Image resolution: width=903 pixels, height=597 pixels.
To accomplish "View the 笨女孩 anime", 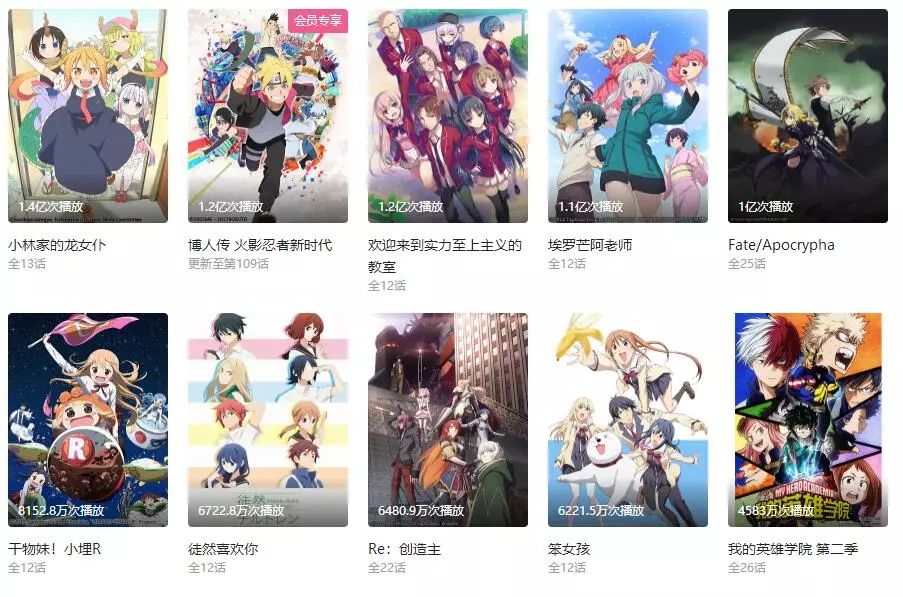I will tap(628, 420).
